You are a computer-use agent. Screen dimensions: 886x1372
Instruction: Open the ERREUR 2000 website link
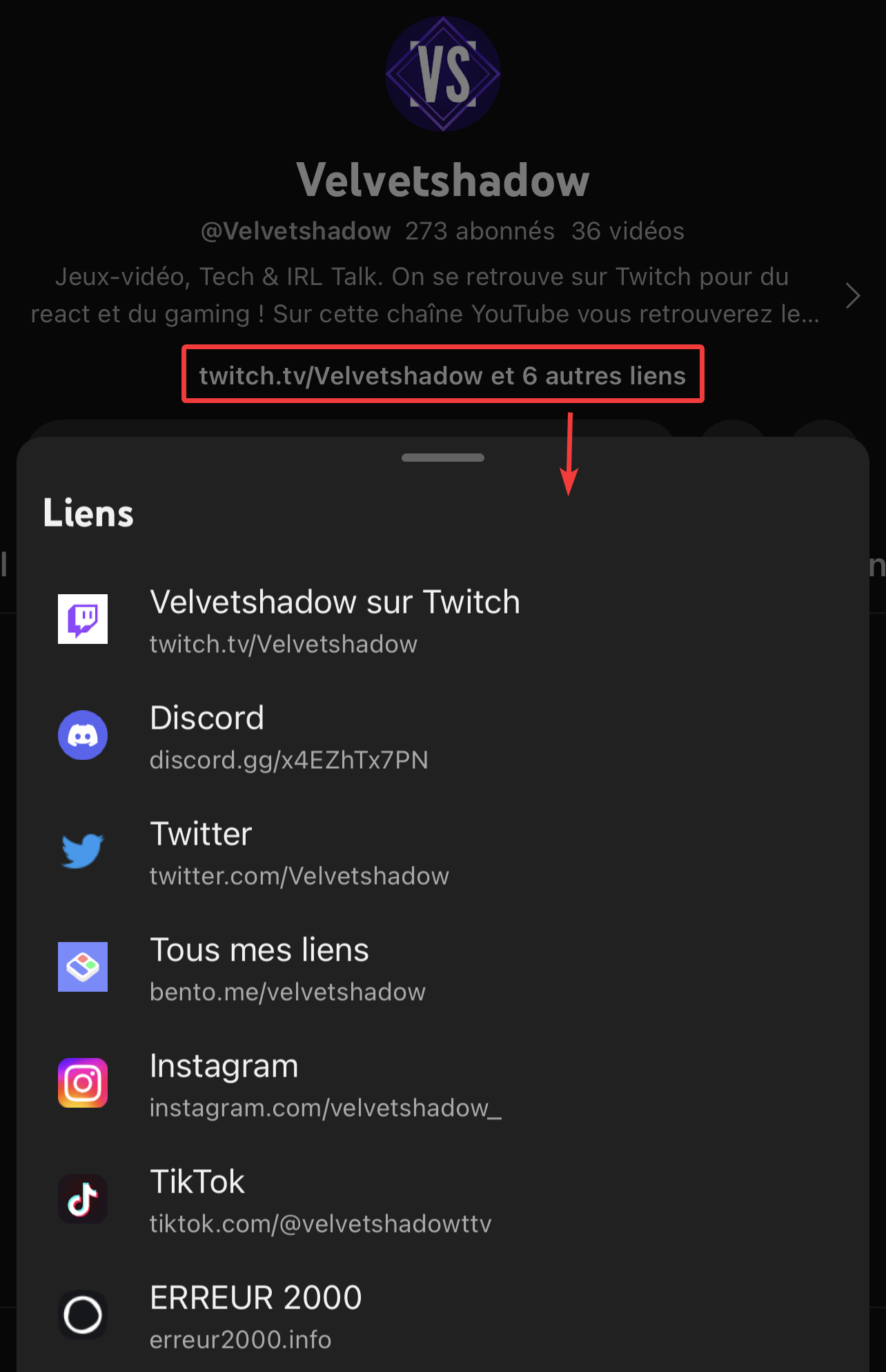click(x=255, y=1316)
